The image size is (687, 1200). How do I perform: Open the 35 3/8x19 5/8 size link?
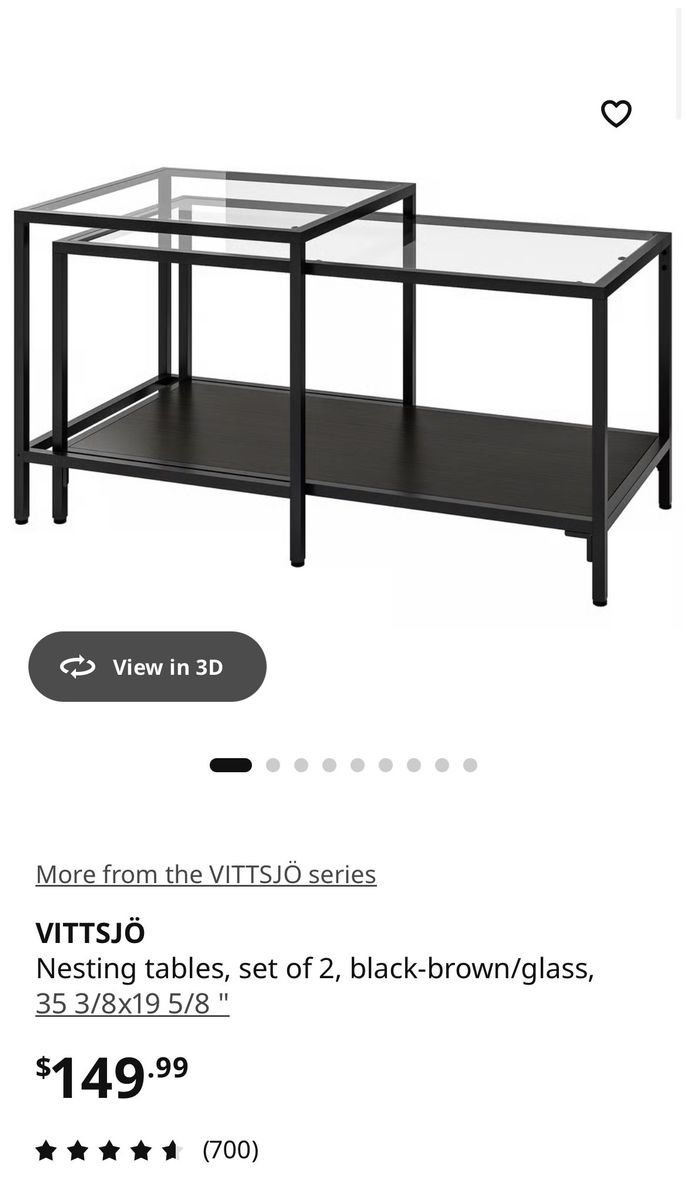pos(132,1003)
